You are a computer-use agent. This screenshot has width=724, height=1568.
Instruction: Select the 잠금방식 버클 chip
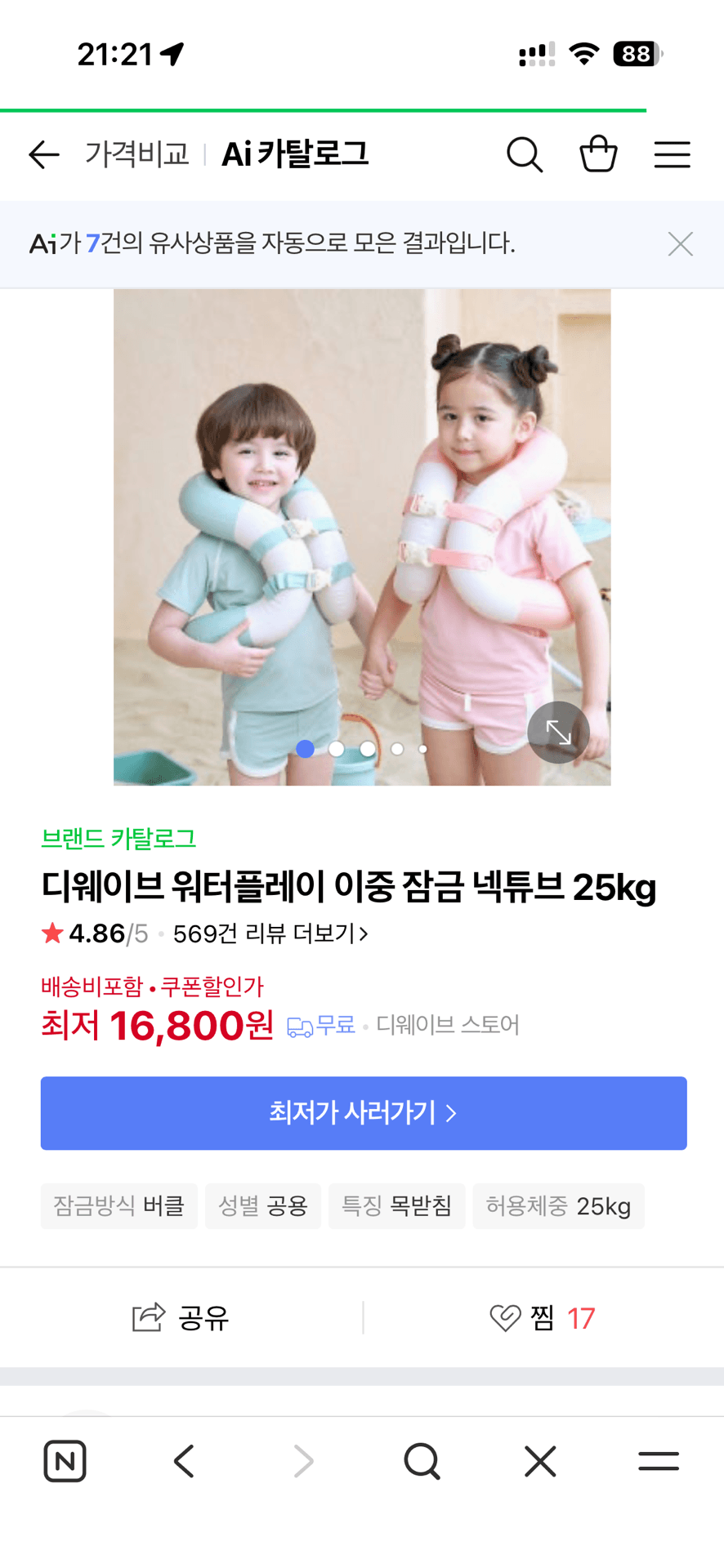point(119,1206)
